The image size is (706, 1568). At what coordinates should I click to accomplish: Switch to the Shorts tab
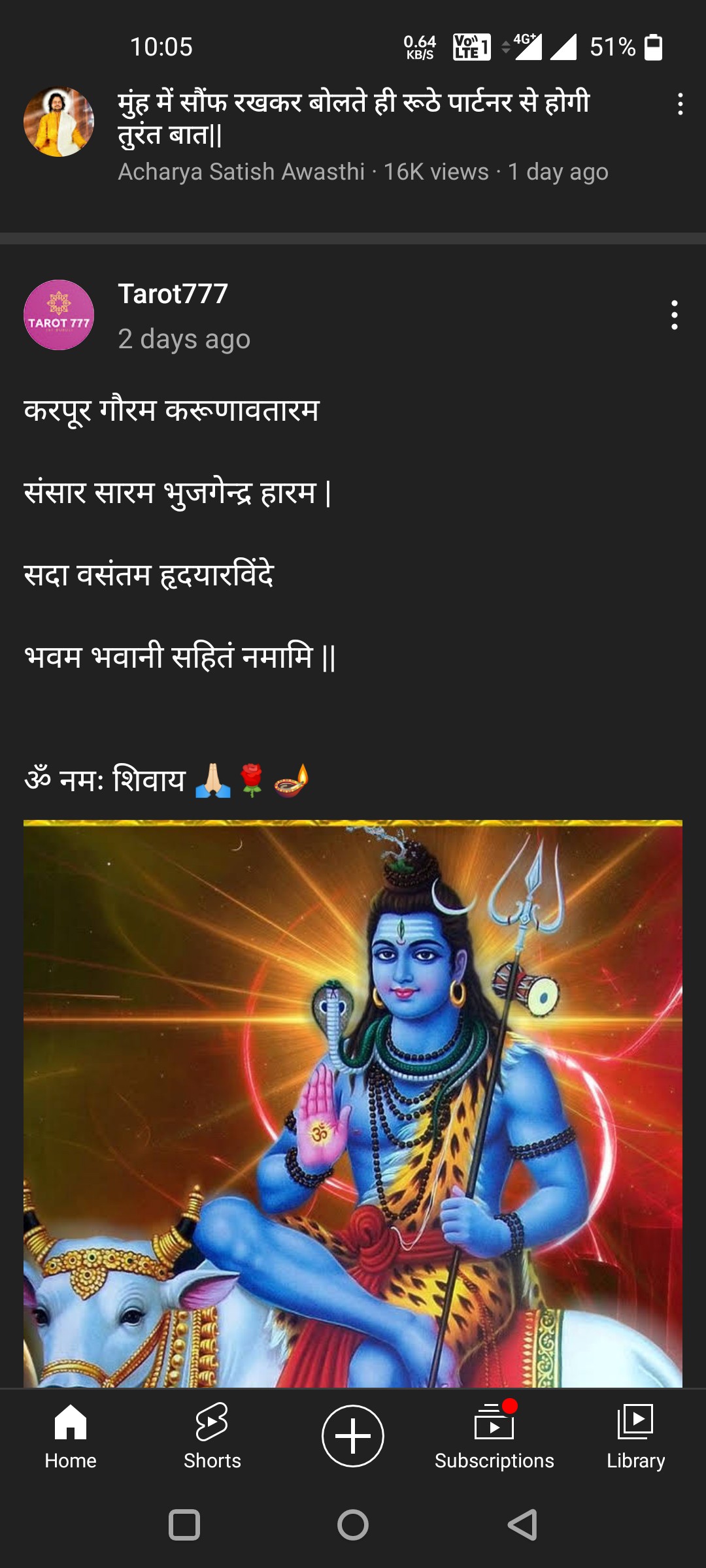pos(212,1437)
